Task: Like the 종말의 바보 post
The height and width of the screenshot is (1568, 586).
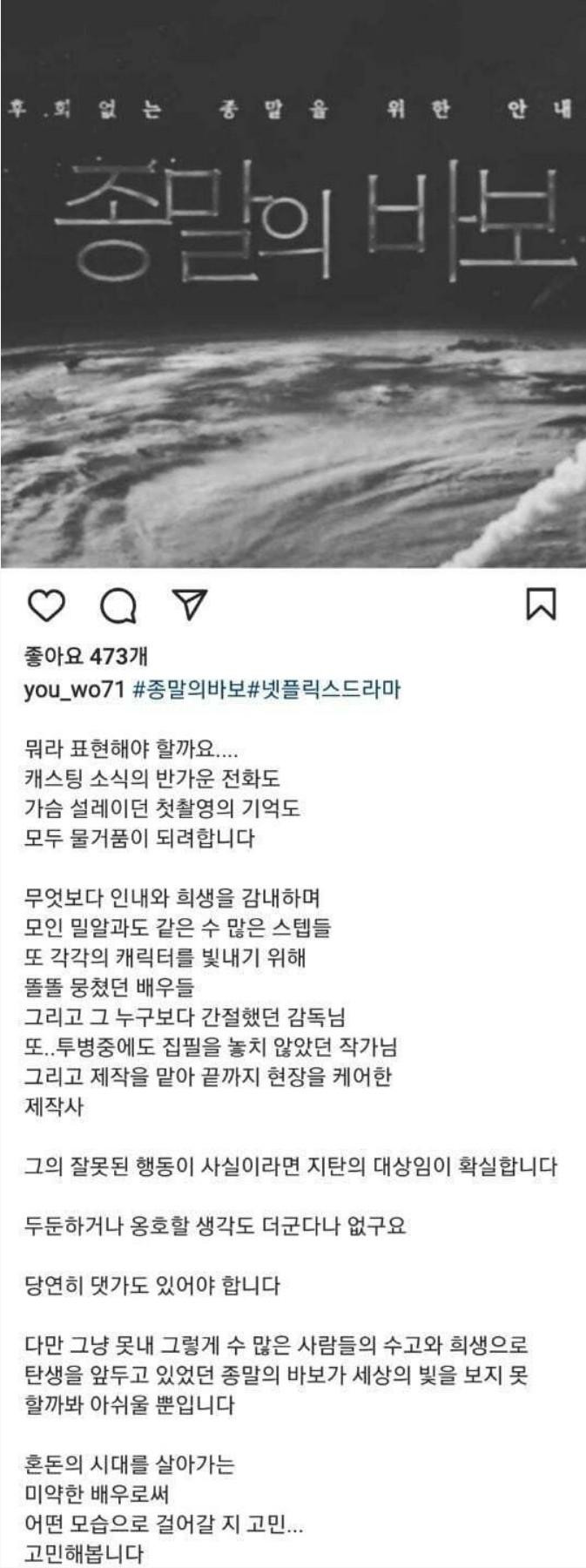Action: pos(46,605)
